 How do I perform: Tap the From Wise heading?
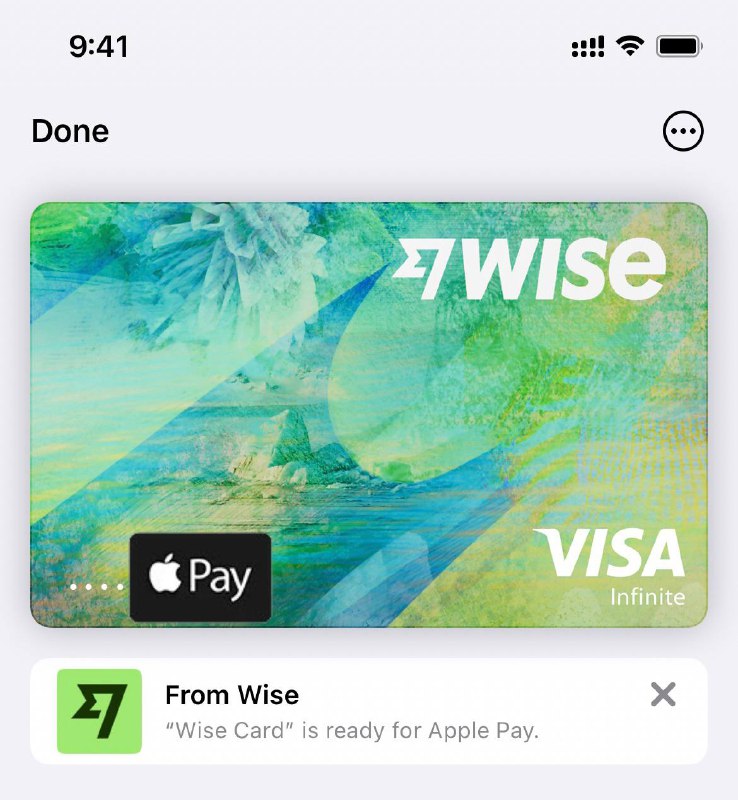click(232, 695)
